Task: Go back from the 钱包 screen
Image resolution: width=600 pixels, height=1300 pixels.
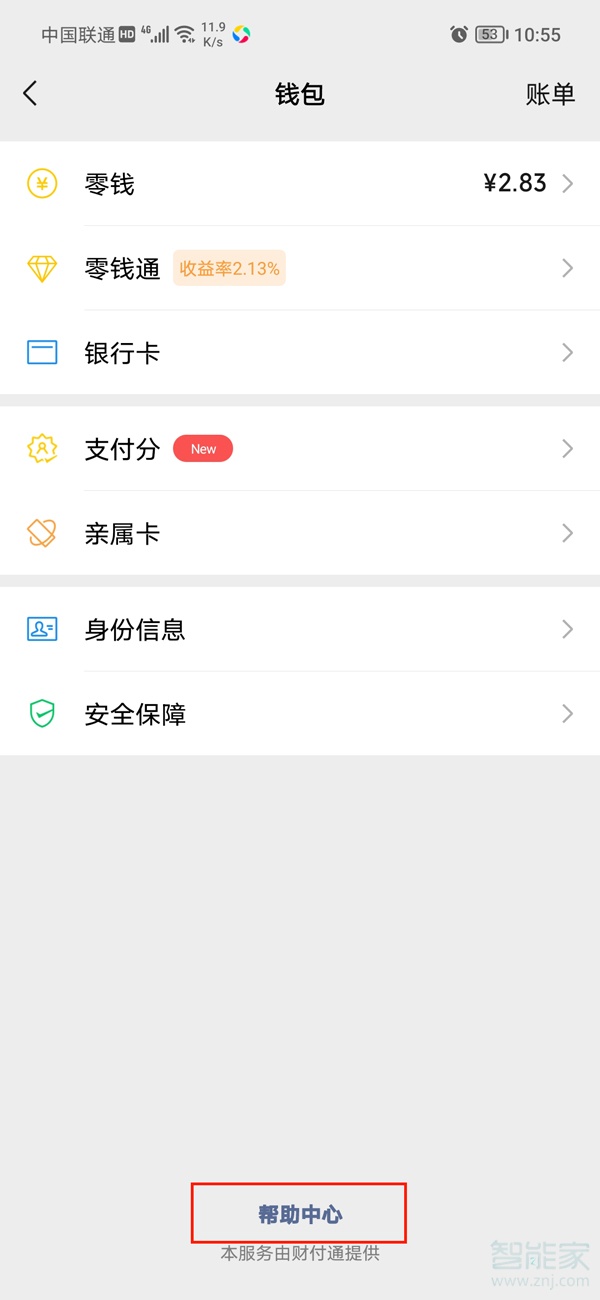Action: pyautogui.click(x=30, y=94)
